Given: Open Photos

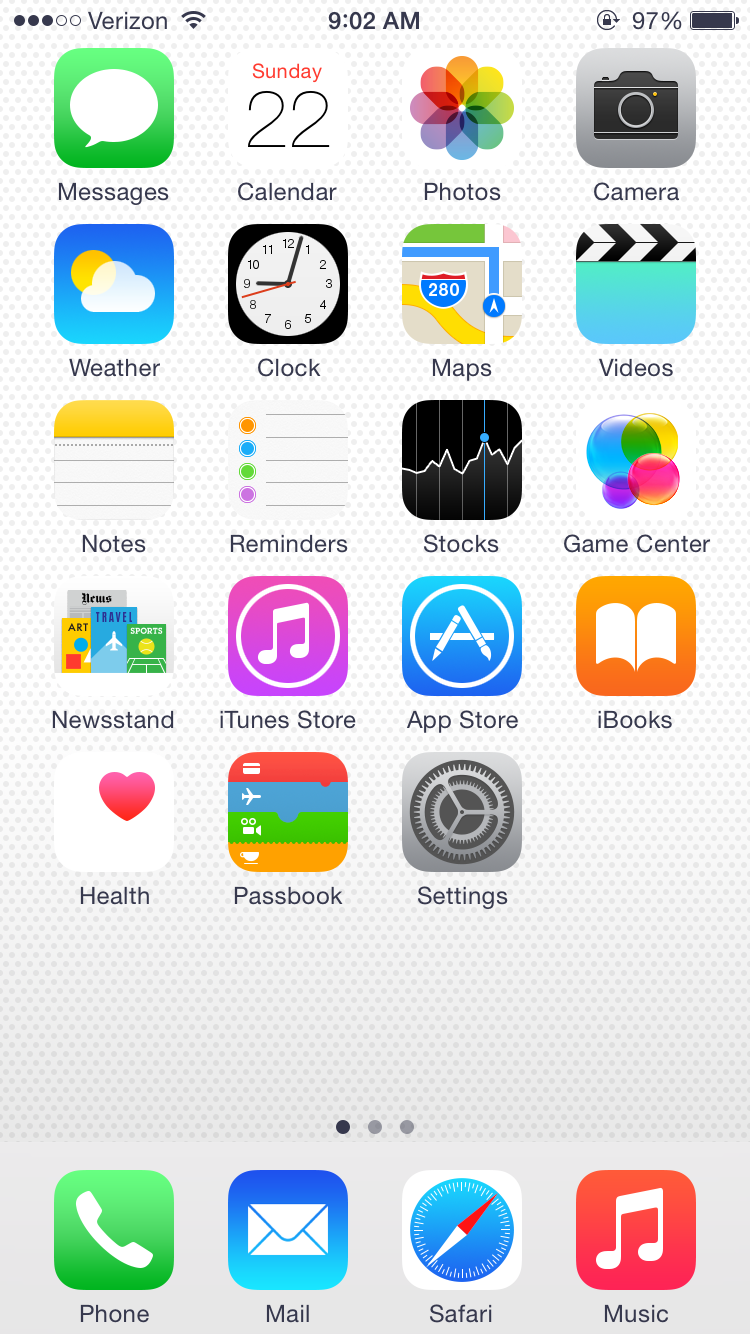Looking at the screenshot, I should point(462,108).
